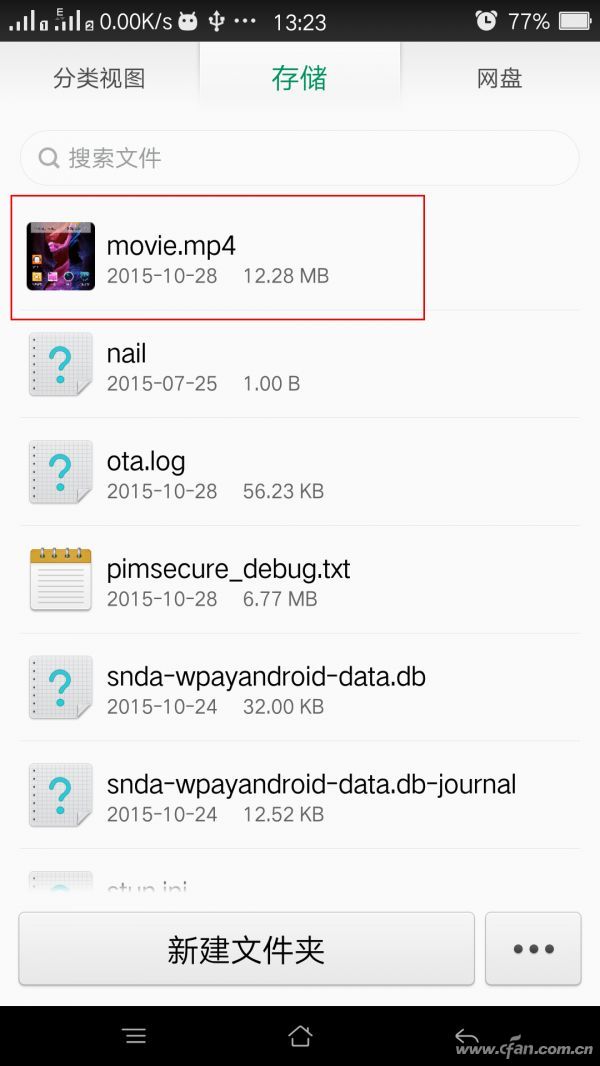This screenshot has height=1066, width=600.
Task: Open the more options button
Action: point(533,949)
